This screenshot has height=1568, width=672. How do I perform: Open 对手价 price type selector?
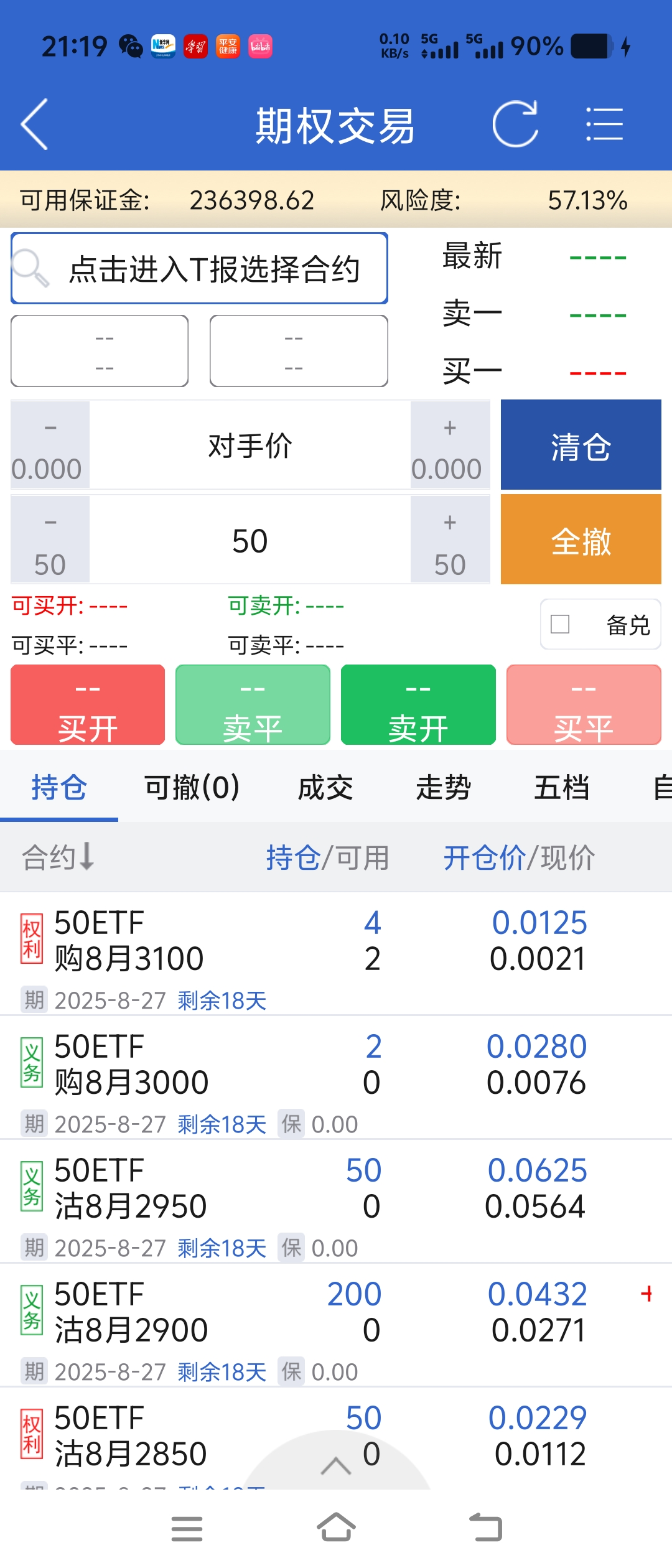250,446
